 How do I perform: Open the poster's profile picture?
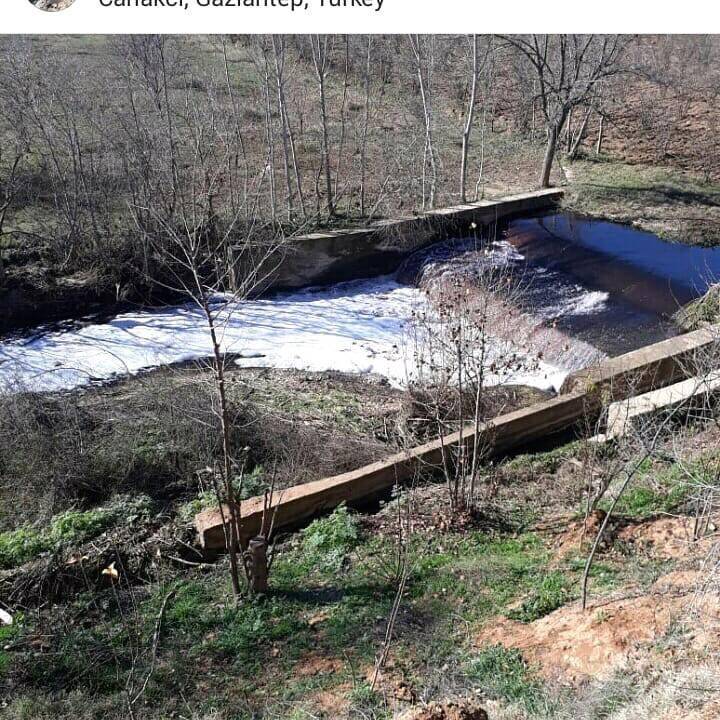pyautogui.click(x=51, y=3)
